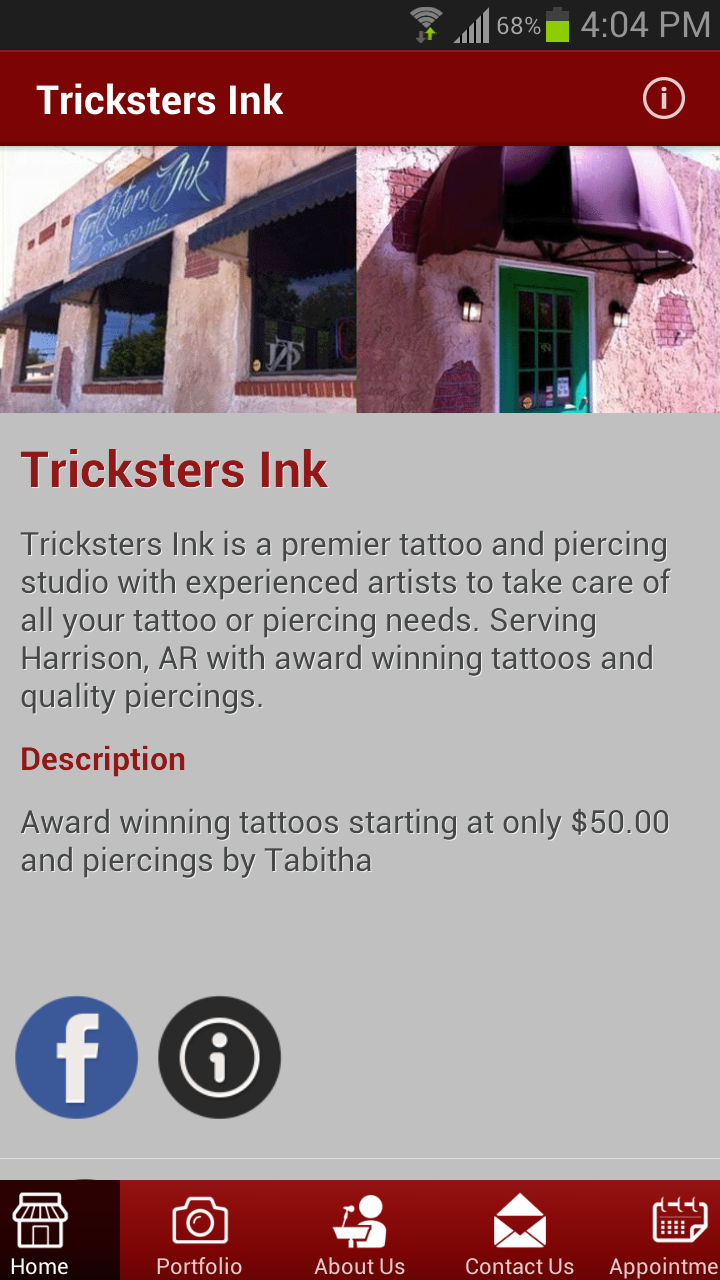The width and height of the screenshot is (720, 1280).
Task: Open the About Us tab
Action: [x=359, y=1230]
